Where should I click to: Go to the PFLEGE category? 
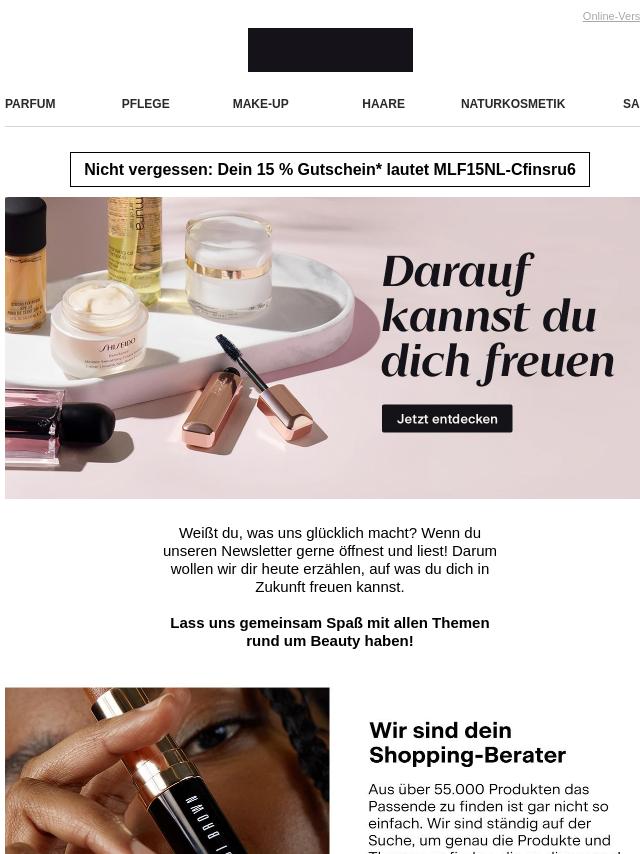[x=145, y=104]
